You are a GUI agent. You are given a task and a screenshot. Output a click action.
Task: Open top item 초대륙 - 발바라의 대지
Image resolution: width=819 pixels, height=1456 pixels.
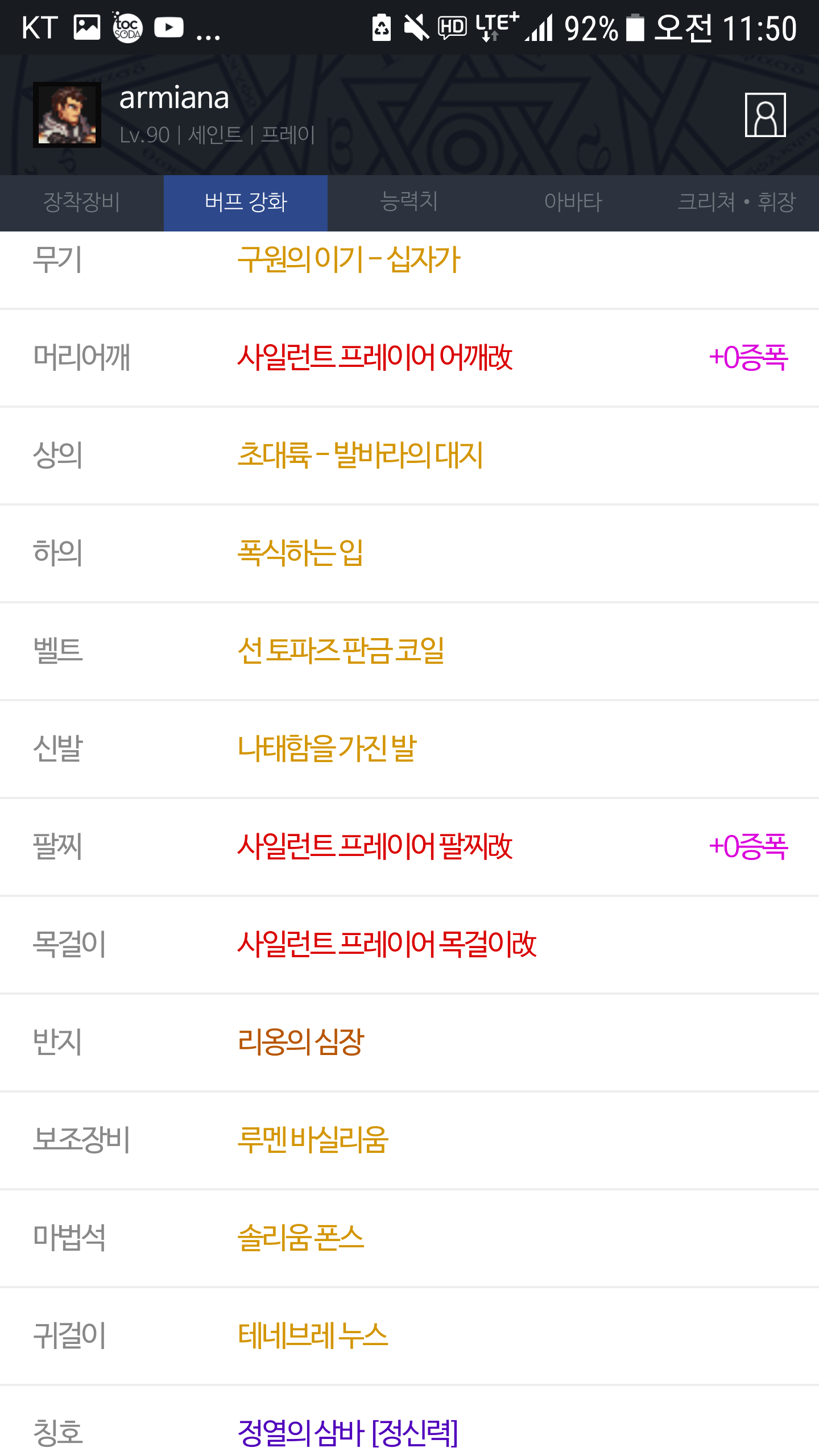(360, 456)
